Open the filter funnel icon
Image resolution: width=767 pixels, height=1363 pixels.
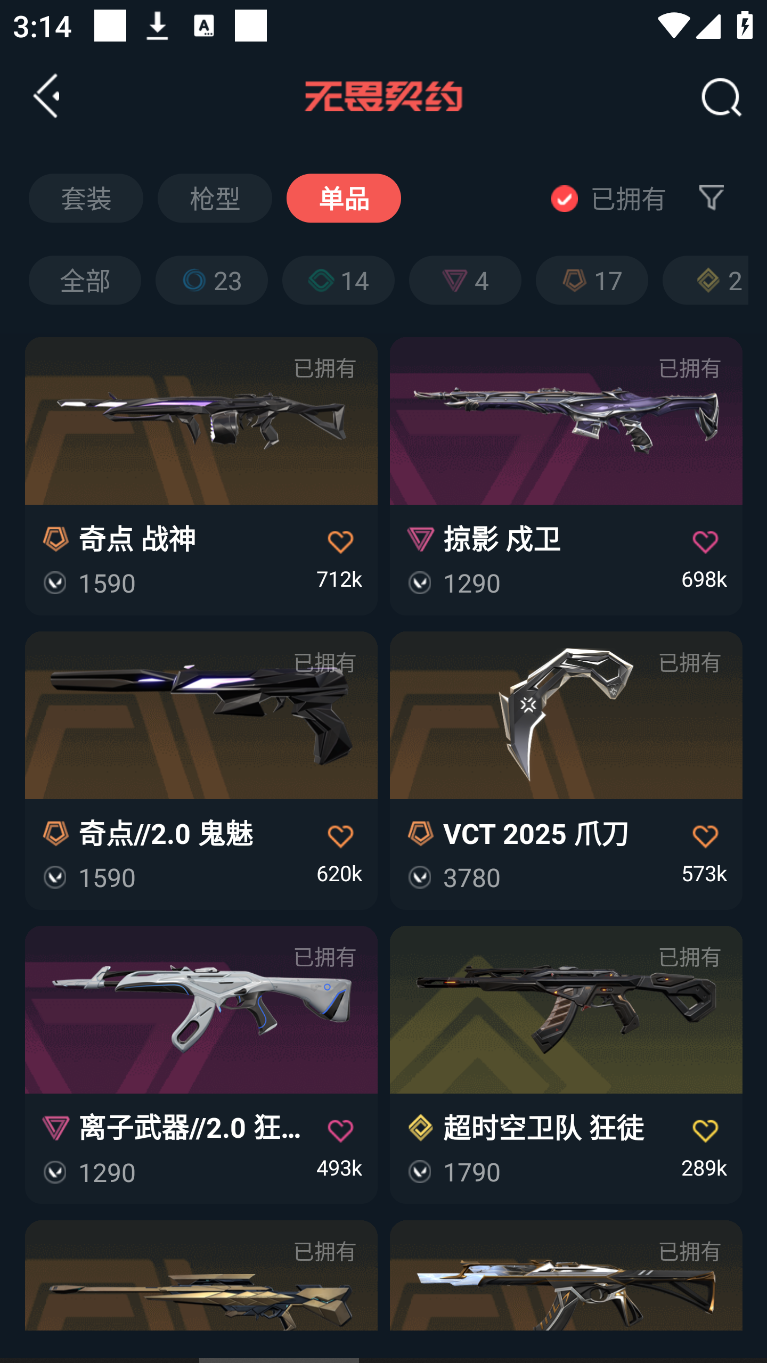(711, 198)
